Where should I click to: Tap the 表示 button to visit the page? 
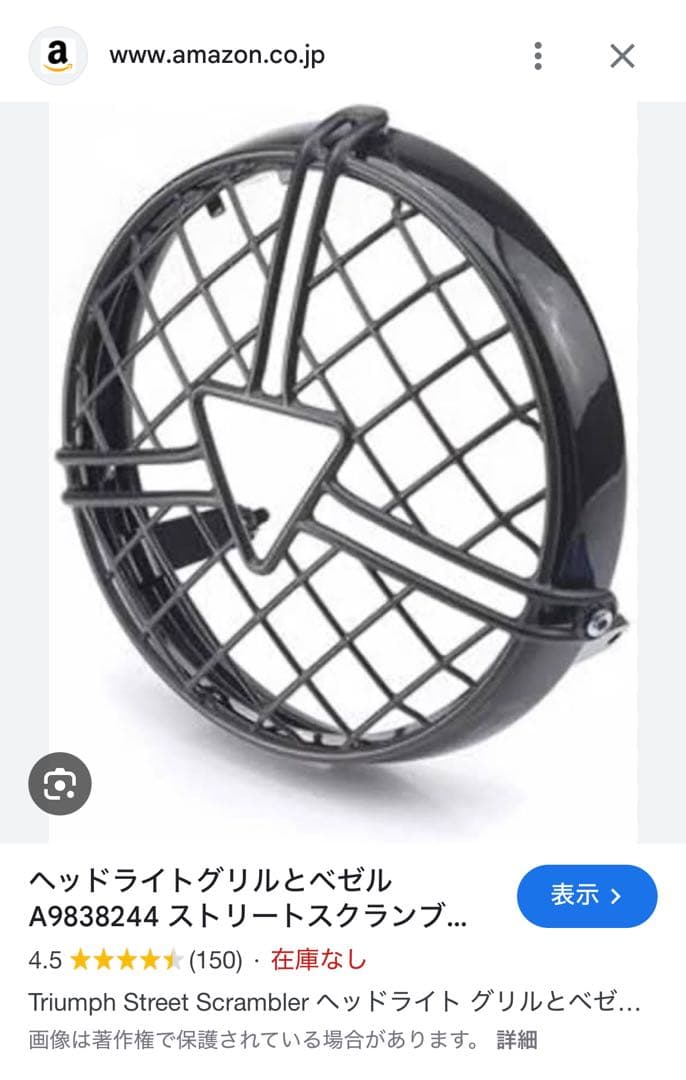(x=587, y=896)
